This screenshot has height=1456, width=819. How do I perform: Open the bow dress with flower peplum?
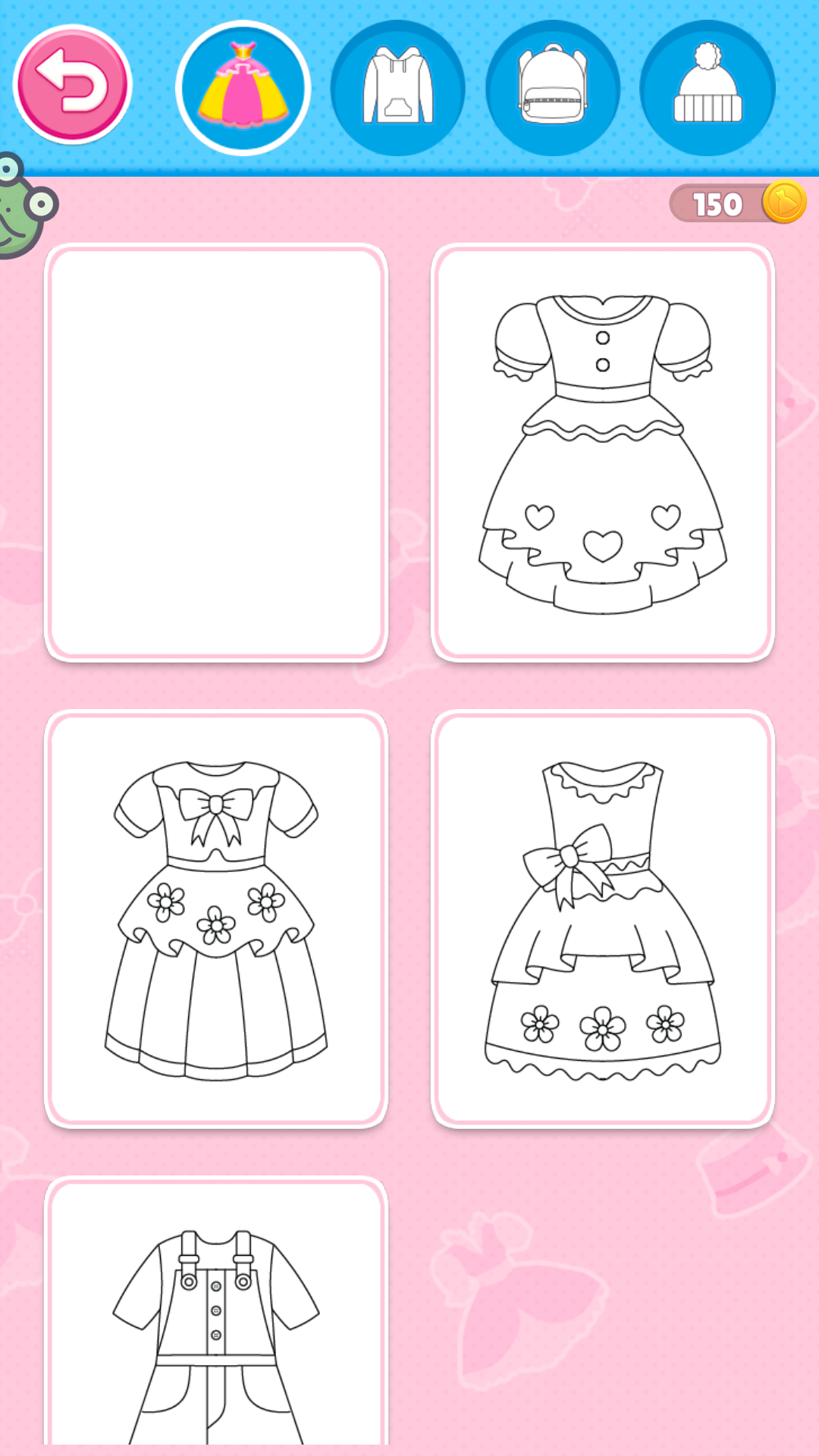click(216, 919)
